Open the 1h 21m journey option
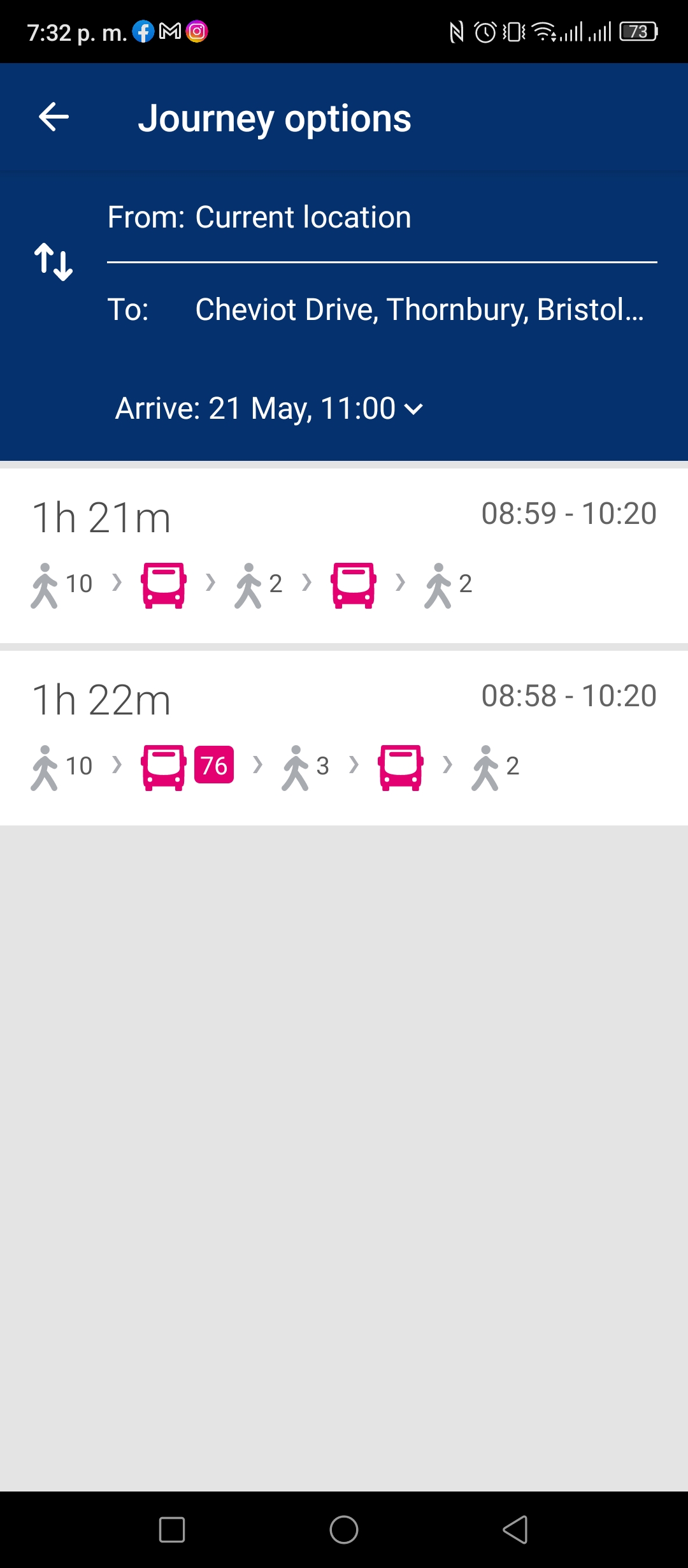This screenshot has height=1568, width=688. [344, 556]
